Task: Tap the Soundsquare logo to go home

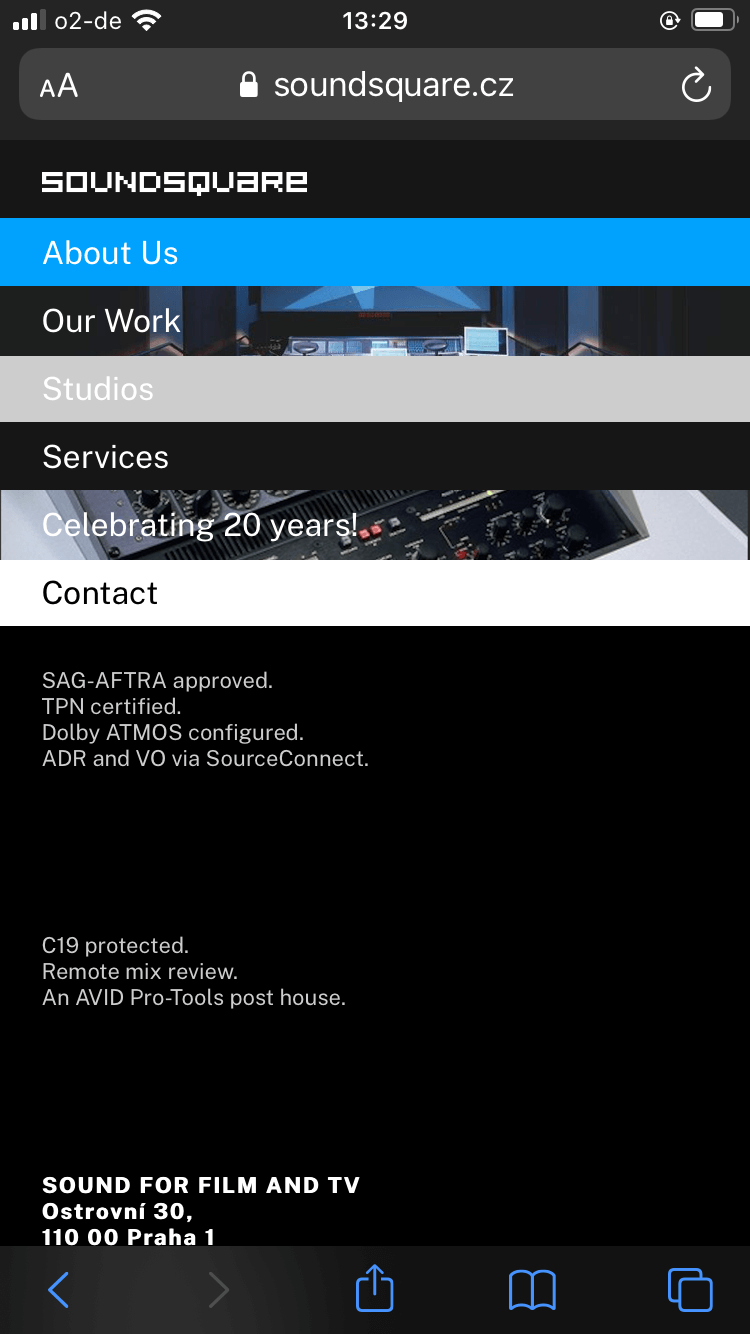Action: tap(174, 182)
